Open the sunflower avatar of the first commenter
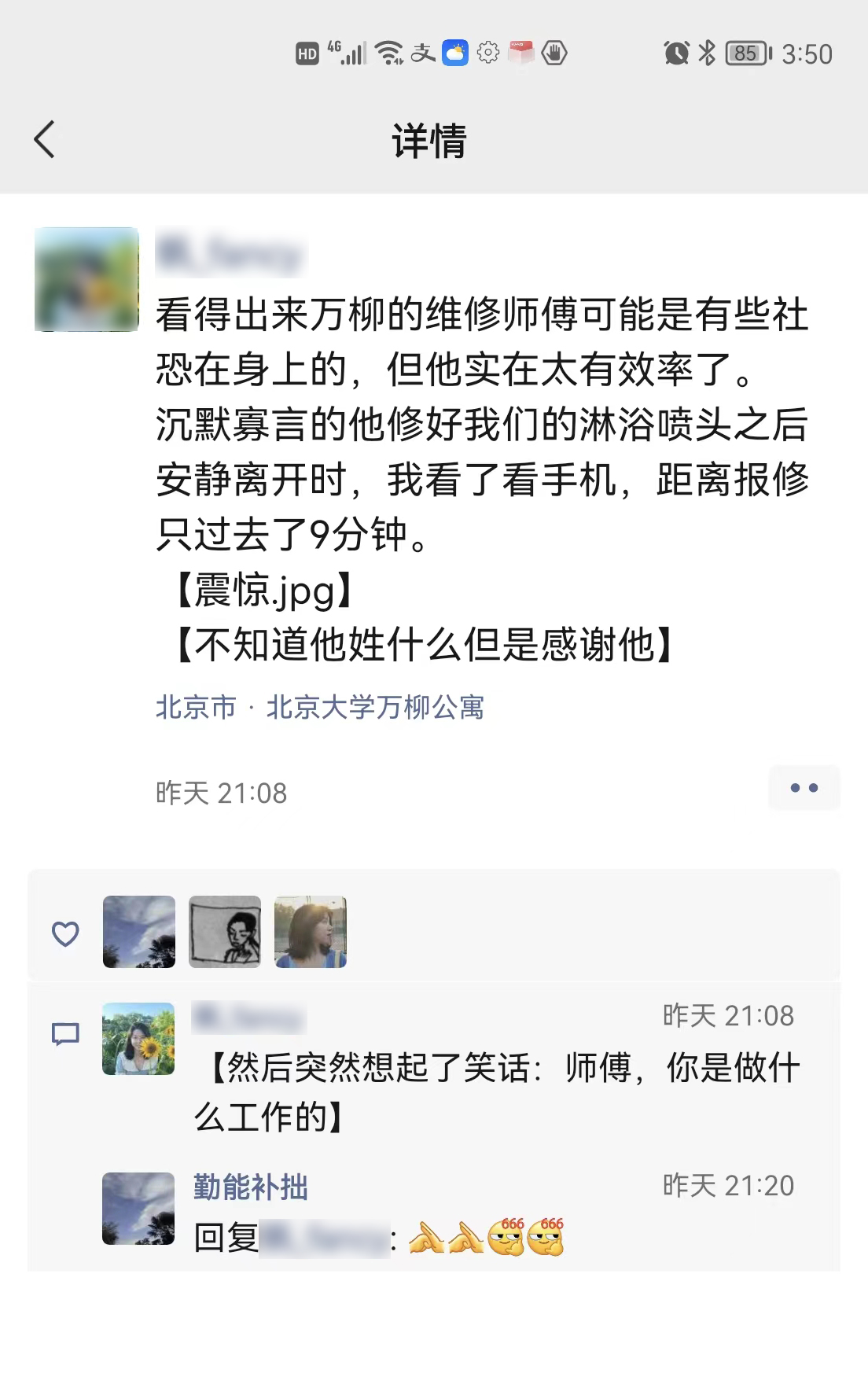This screenshot has width=868, height=1373. (x=138, y=1039)
